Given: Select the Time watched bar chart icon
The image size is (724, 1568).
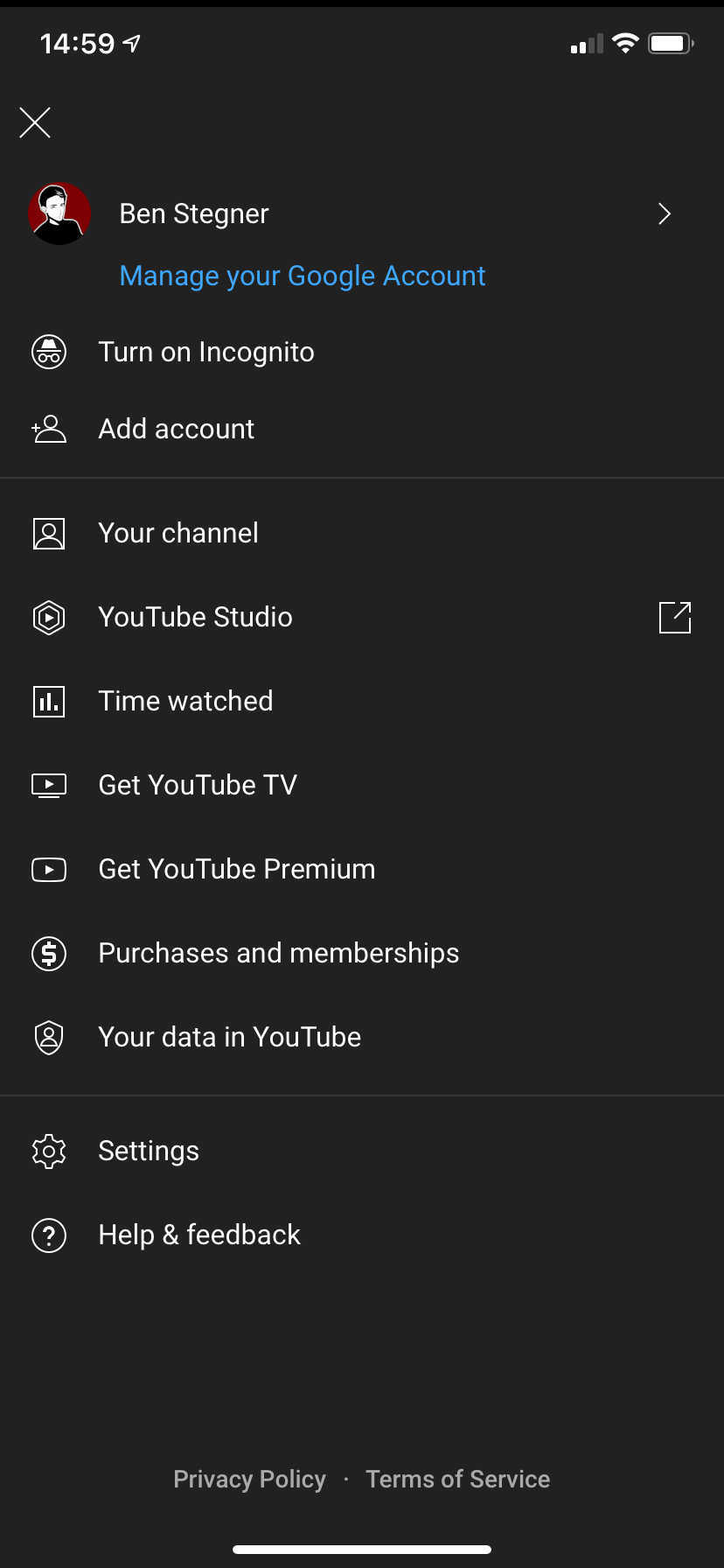Looking at the screenshot, I should click(x=49, y=701).
